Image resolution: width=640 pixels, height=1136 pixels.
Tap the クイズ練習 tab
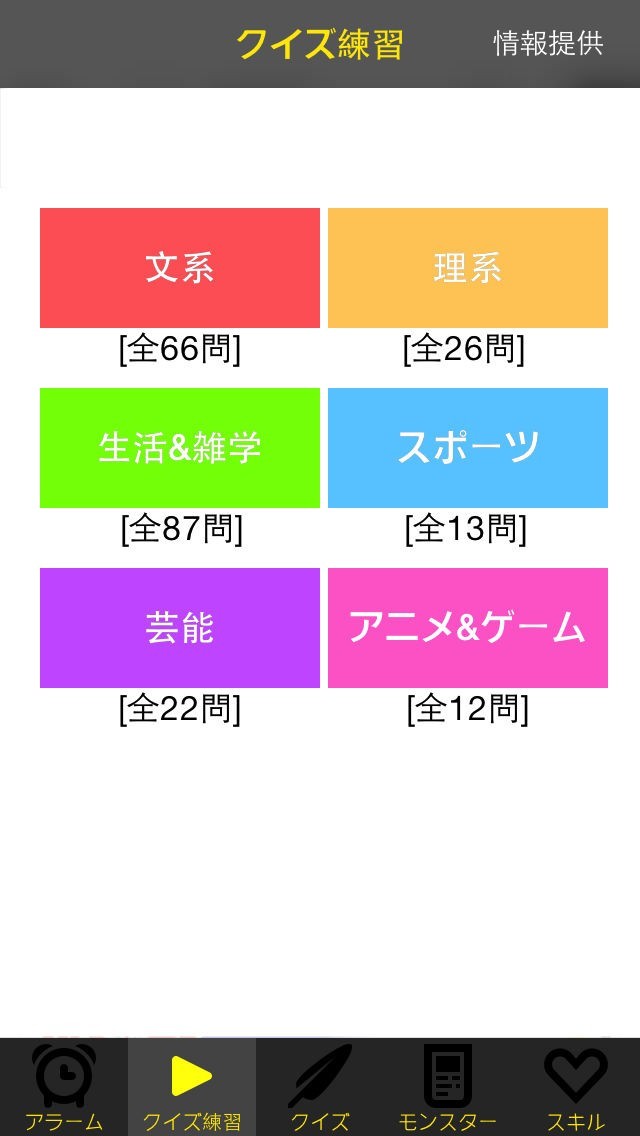pos(192,1088)
